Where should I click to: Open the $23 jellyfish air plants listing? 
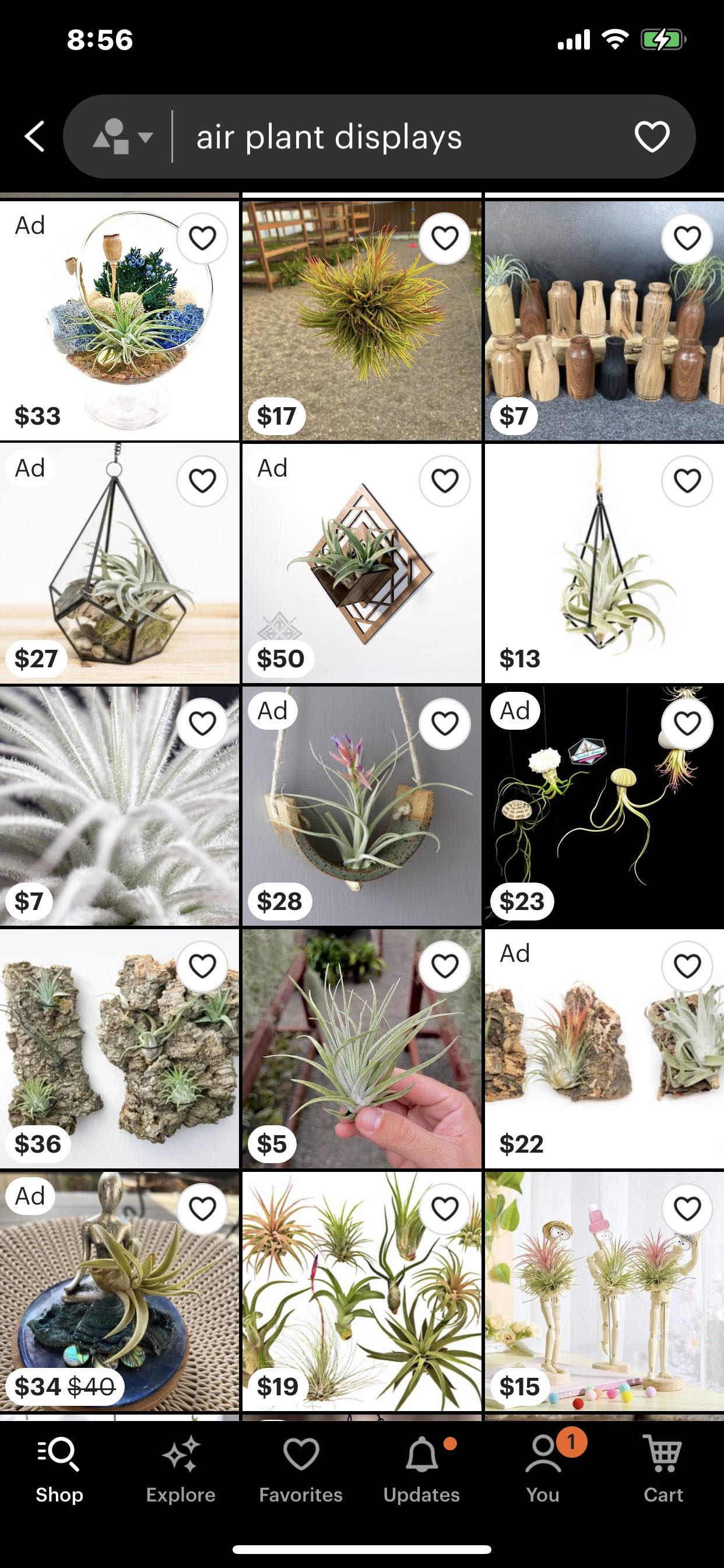click(x=603, y=806)
